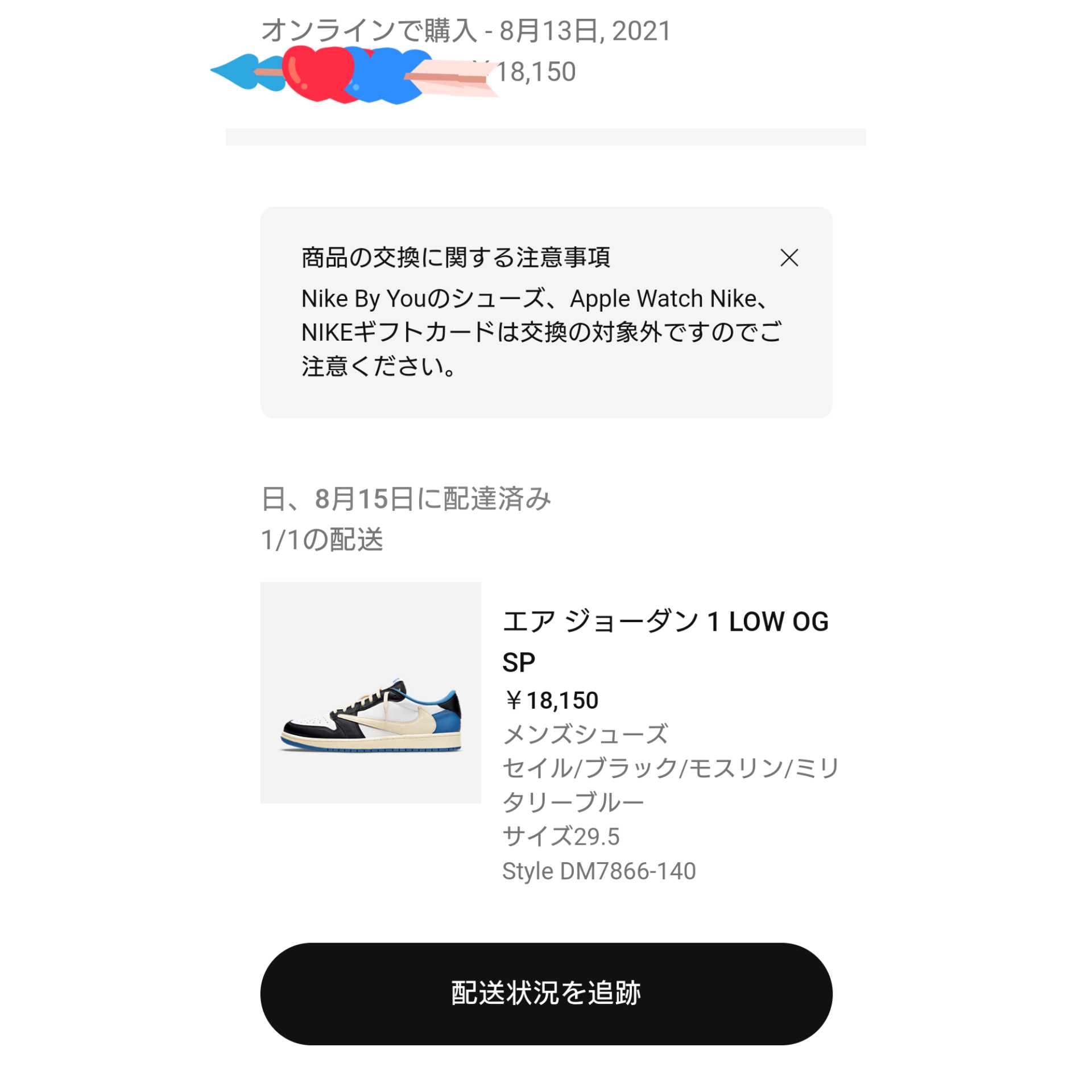
Task: Open the エア ジョーダン 1 LOW OG SP product image
Action: pyautogui.click(x=371, y=692)
